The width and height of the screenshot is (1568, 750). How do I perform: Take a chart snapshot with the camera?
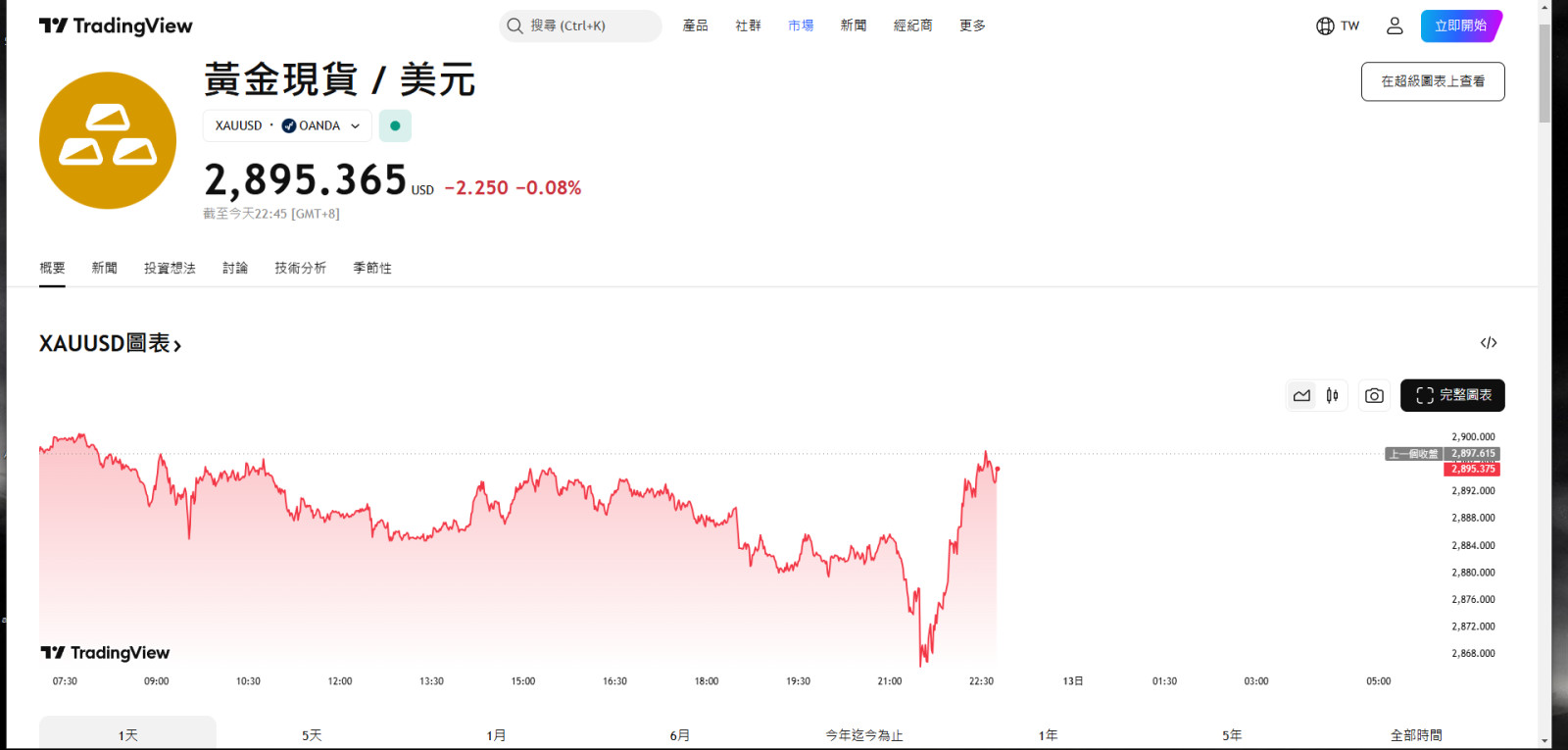coord(1374,395)
